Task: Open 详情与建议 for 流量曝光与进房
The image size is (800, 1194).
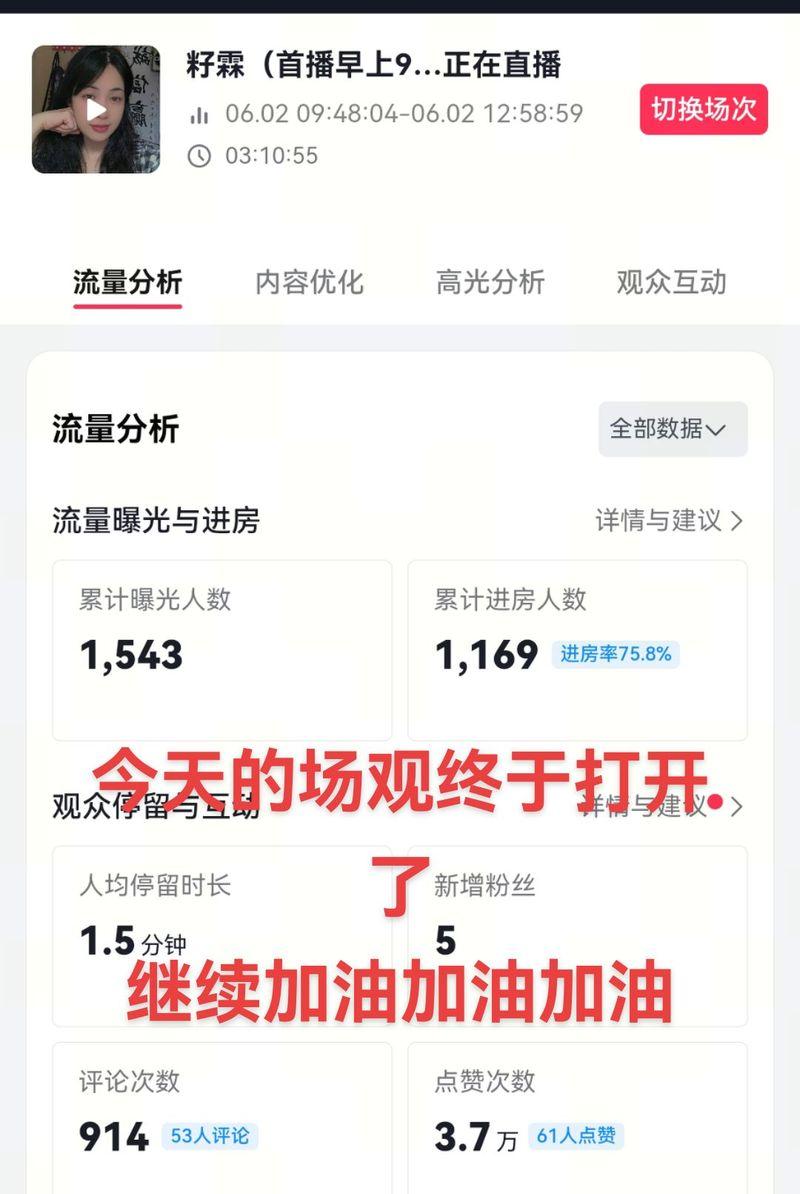Action: [x=669, y=521]
